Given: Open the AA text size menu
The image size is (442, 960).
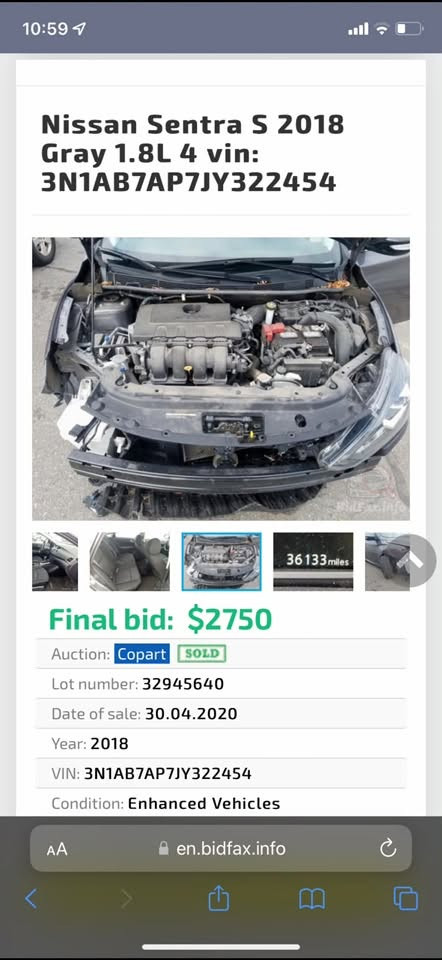Looking at the screenshot, I should pyautogui.click(x=57, y=849).
